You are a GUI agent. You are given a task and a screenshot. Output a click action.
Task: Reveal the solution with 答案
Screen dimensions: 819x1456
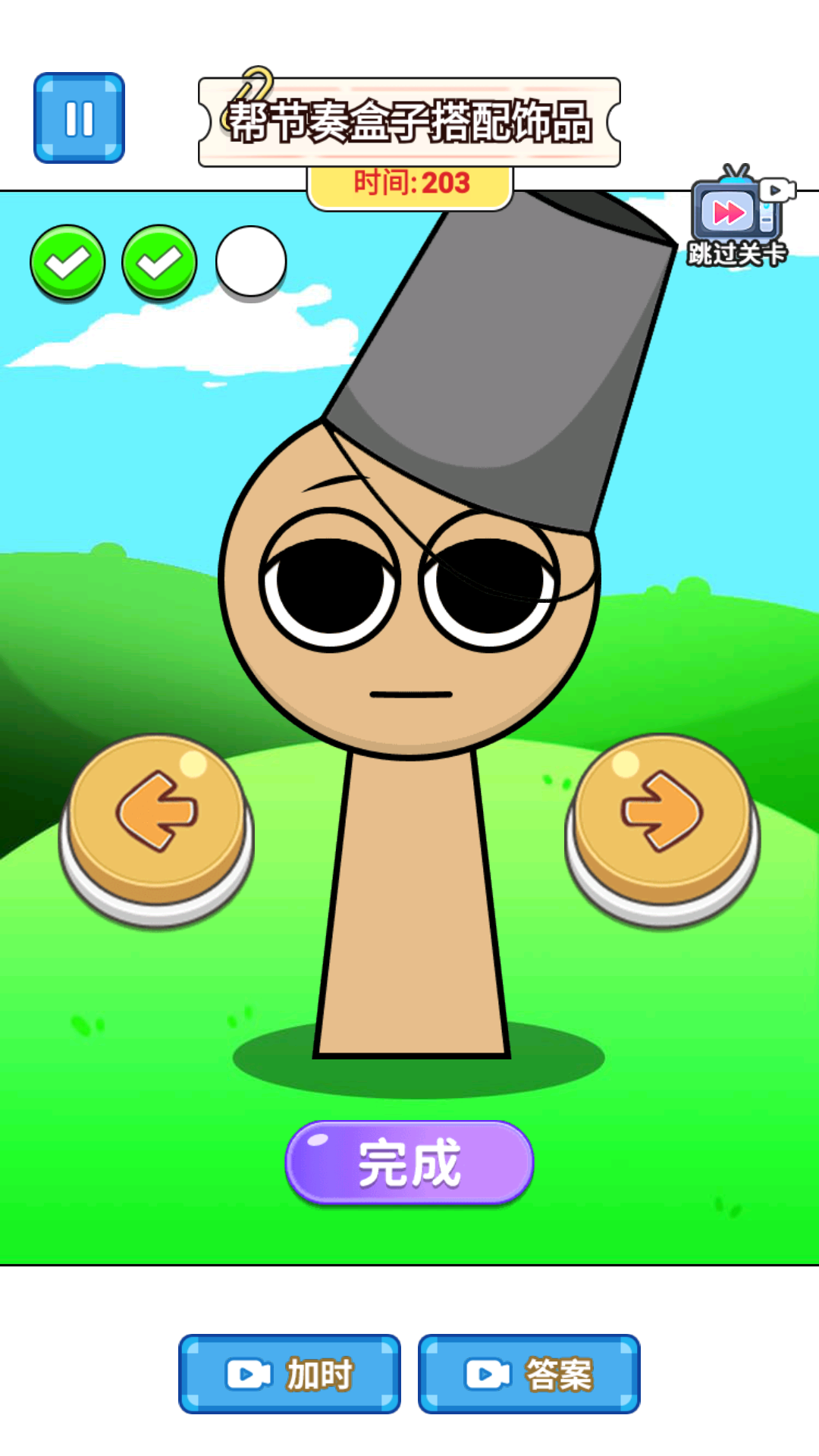[x=529, y=1374]
